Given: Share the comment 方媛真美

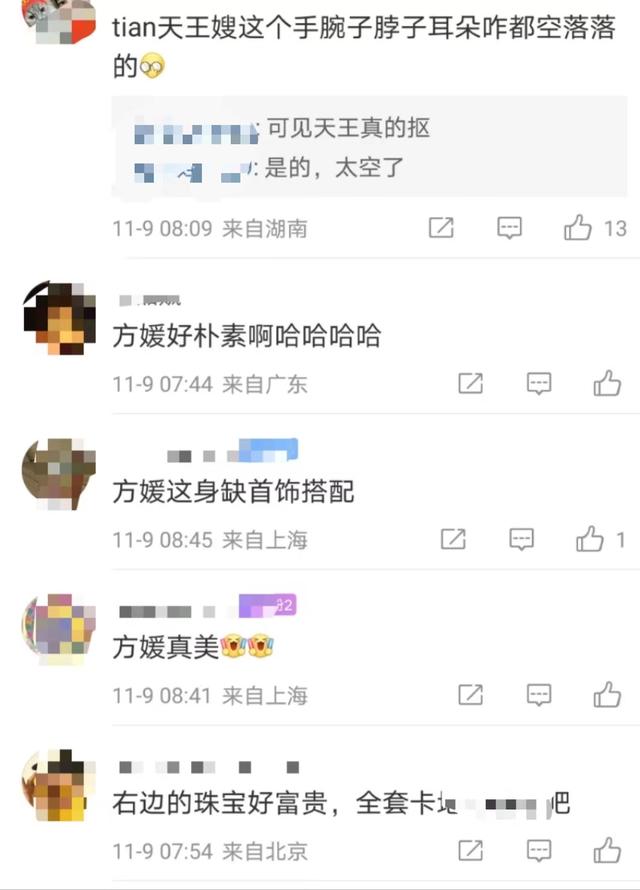Looking at the screenshot, I should 470,695.
